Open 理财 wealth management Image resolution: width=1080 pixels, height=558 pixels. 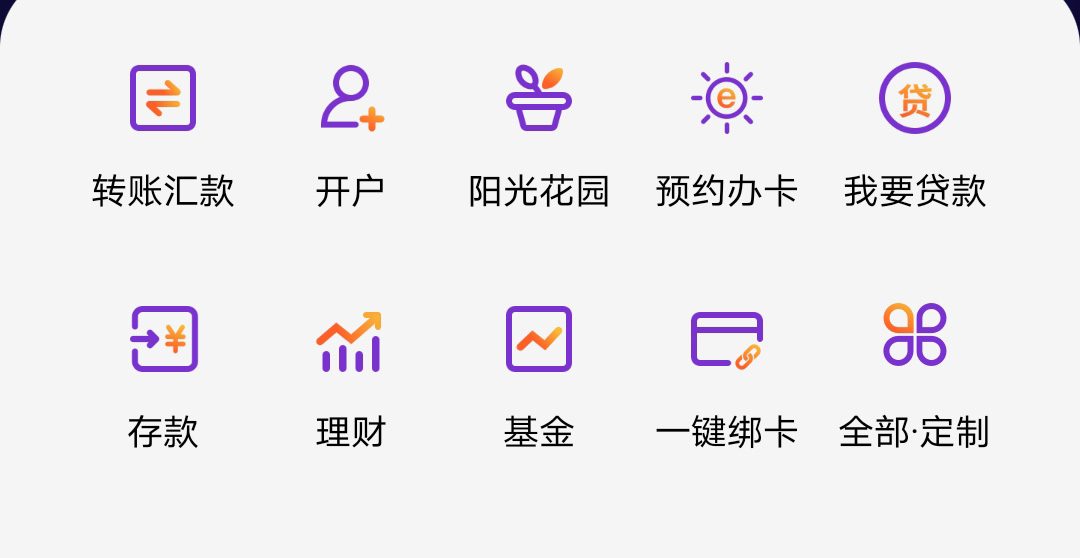(x=351, y=340)
